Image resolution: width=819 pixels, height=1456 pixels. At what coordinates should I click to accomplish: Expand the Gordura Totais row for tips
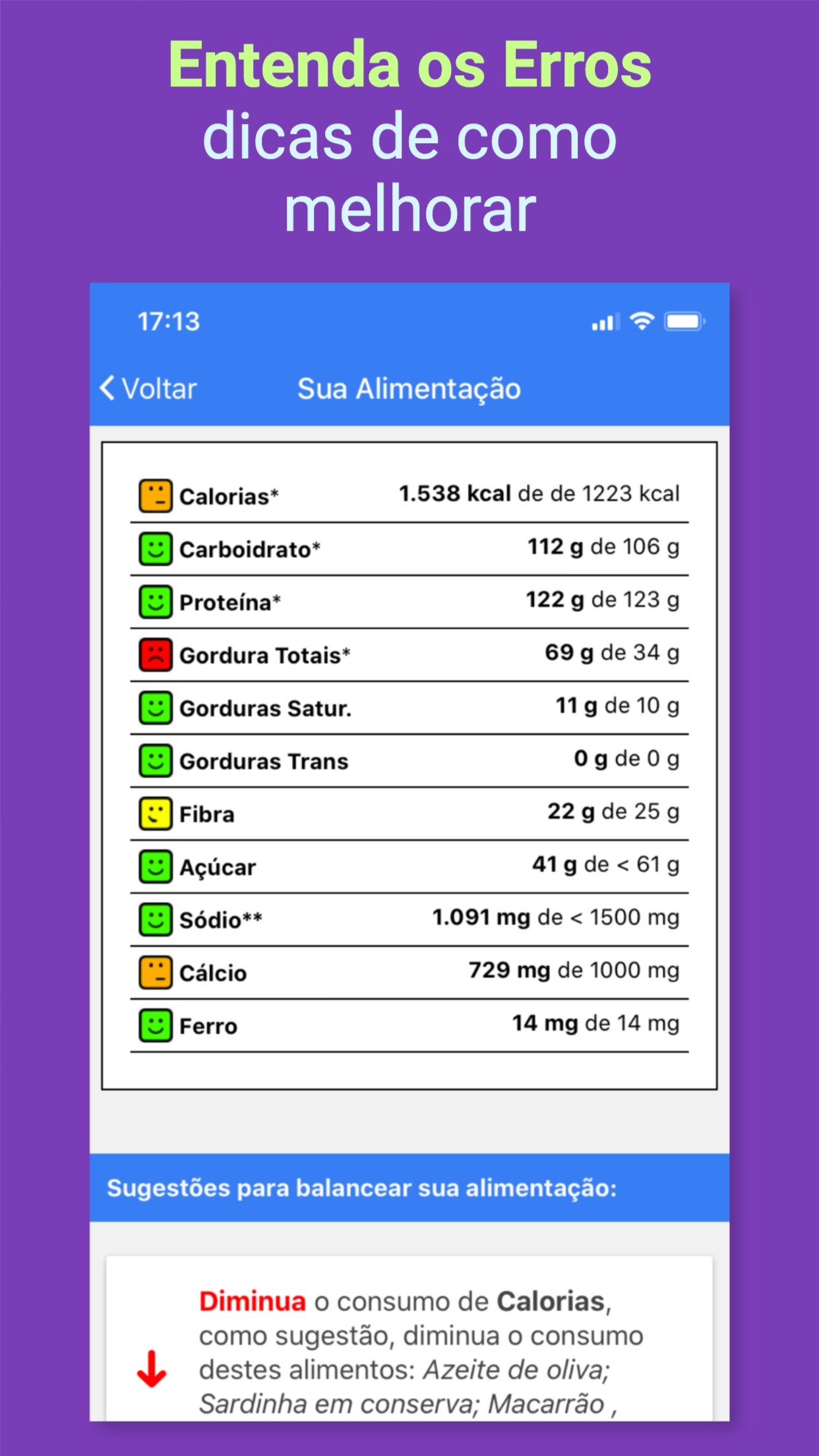(409, 652)
